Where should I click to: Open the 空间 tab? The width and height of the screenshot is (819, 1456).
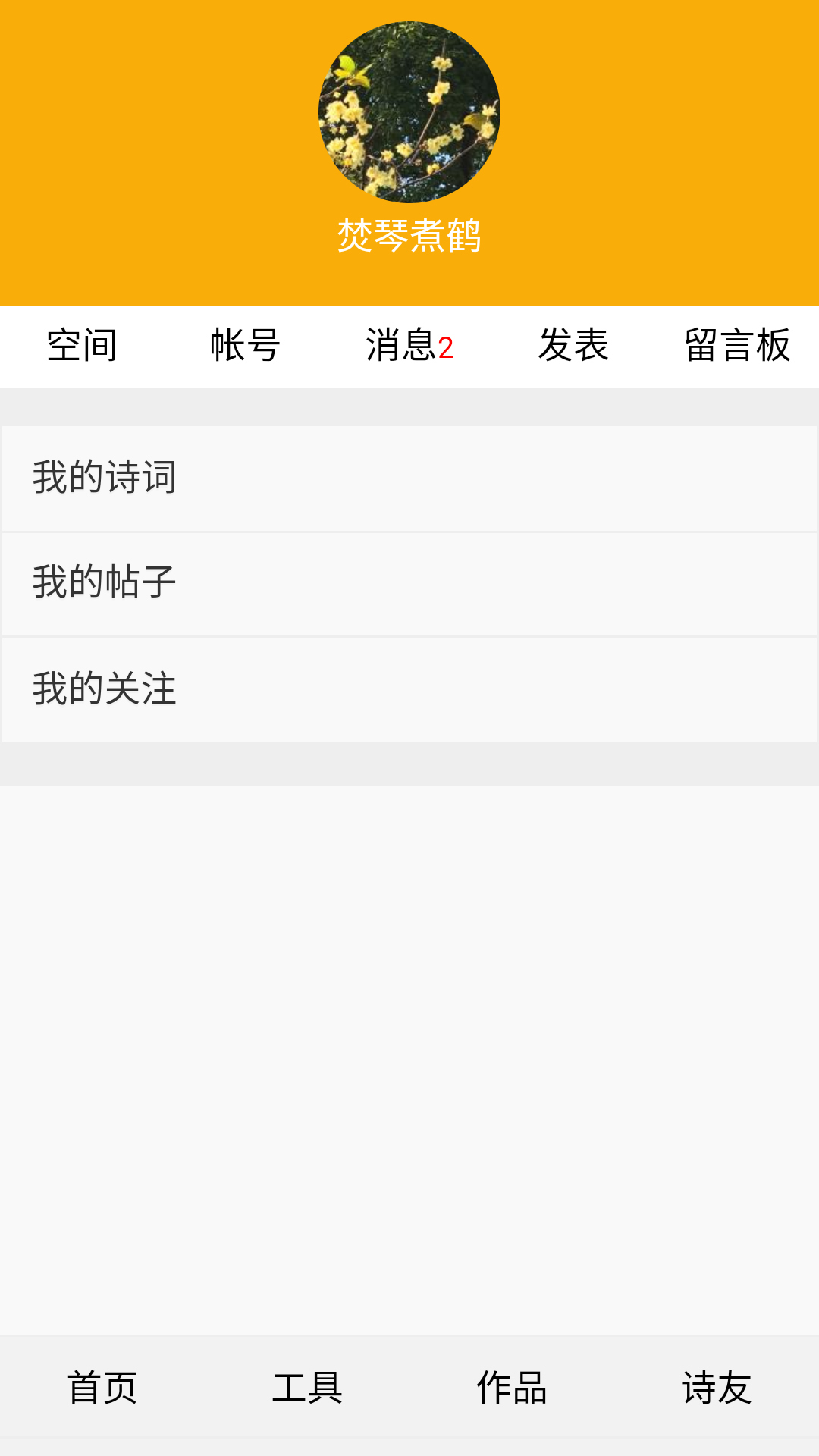[x=81, y=345]
